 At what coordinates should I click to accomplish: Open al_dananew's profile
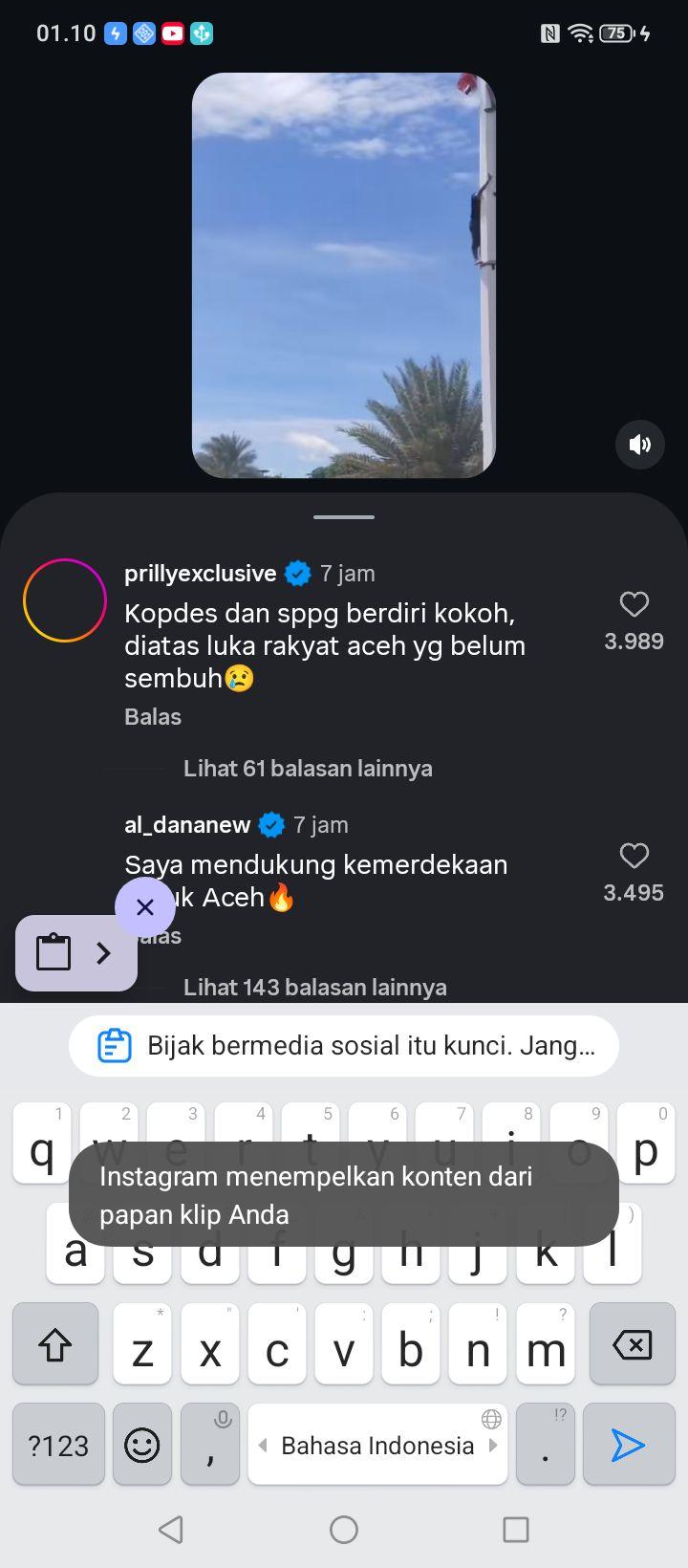click(x=187, y=824)
